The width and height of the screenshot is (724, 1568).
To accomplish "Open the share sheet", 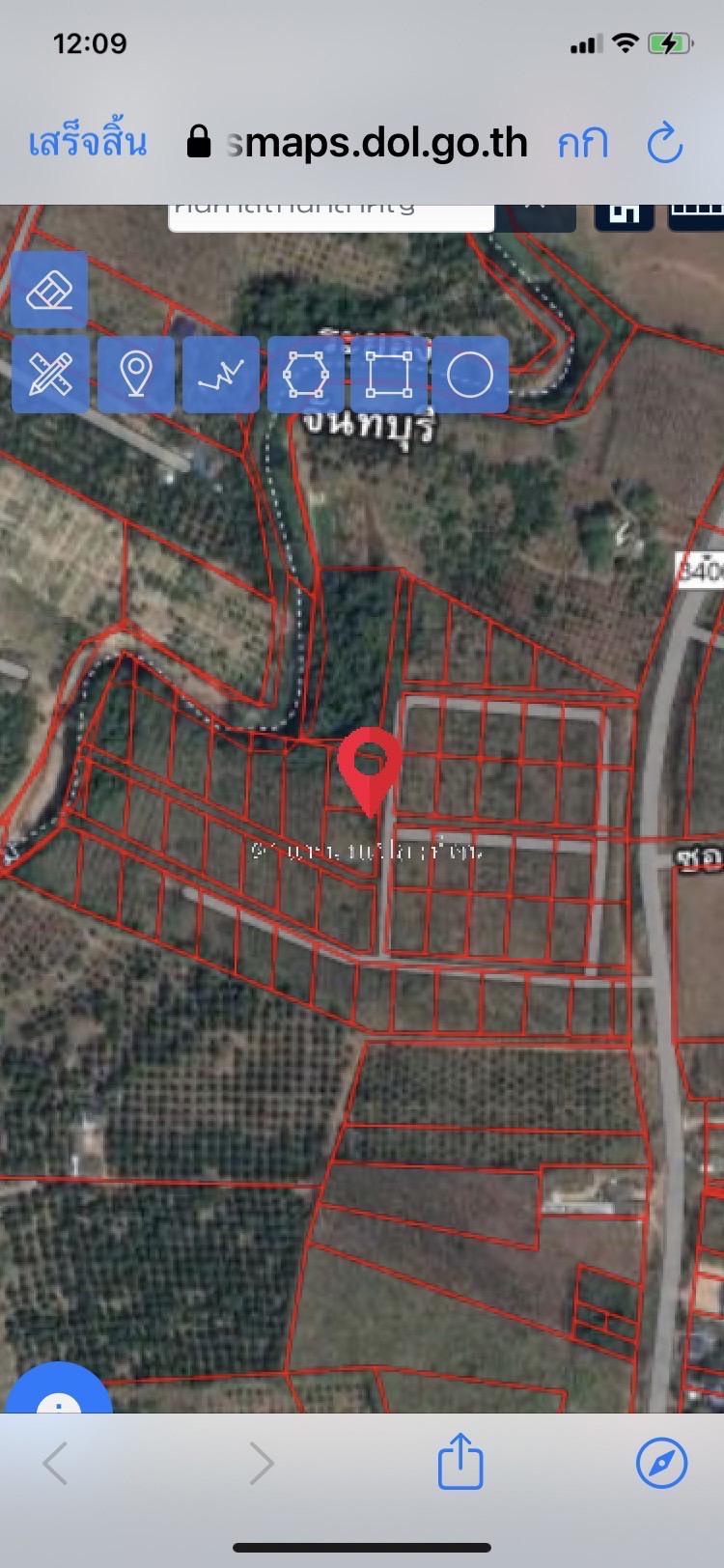I will (x=460, y=1463).
